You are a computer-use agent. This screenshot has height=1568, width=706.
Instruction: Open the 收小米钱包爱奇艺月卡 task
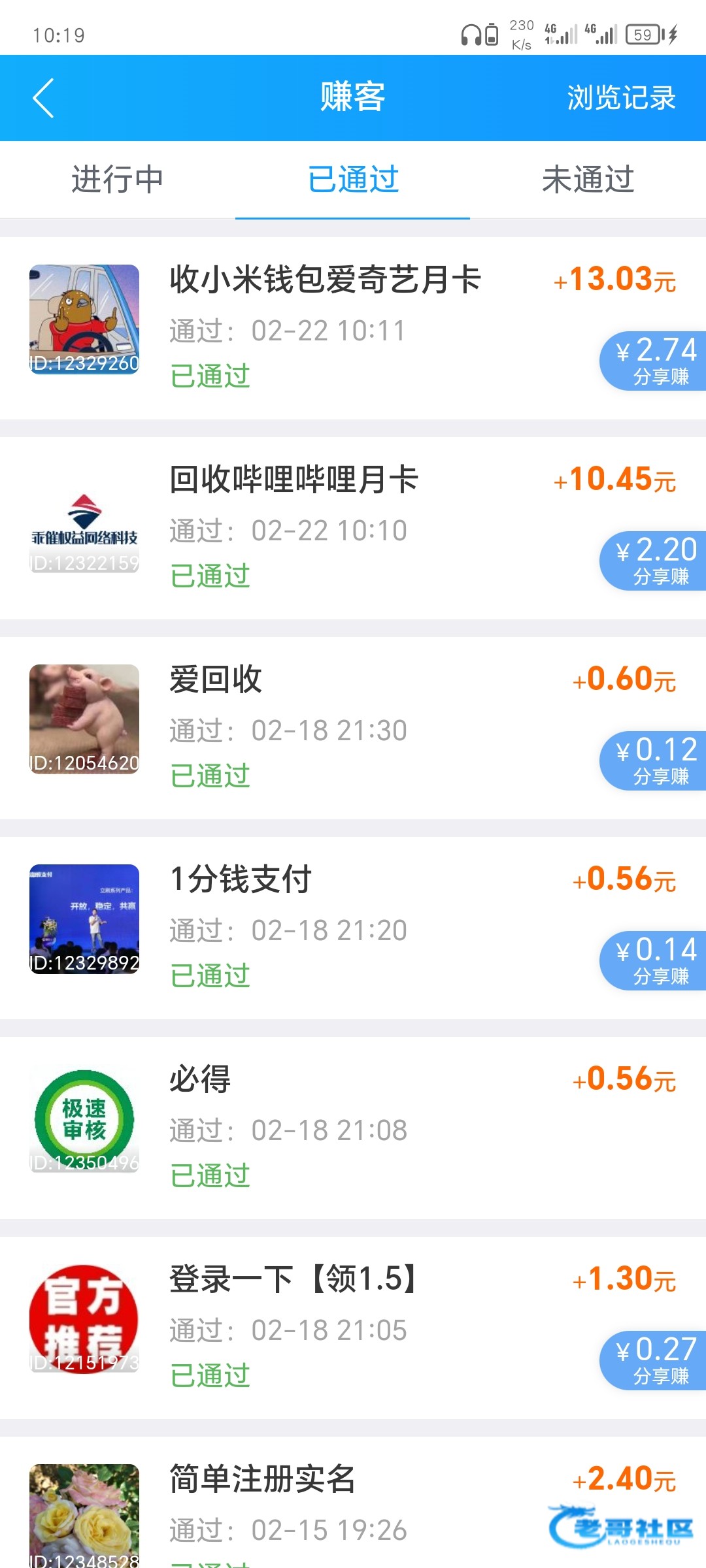tap(326, 280)
